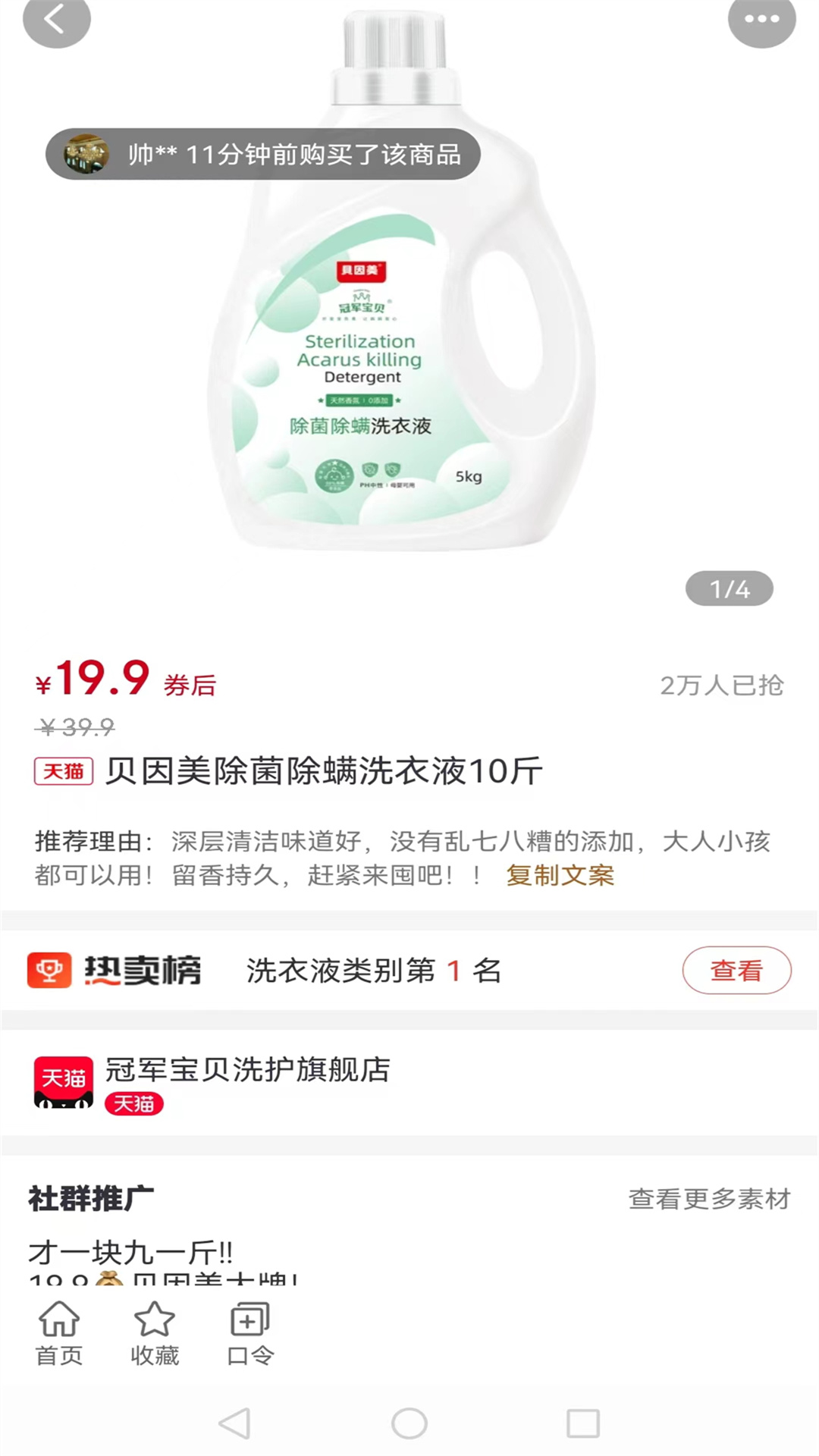
Task: Open 查看更多素材 for more materials
Action: pyautogui.click(x=709, y=1199)
